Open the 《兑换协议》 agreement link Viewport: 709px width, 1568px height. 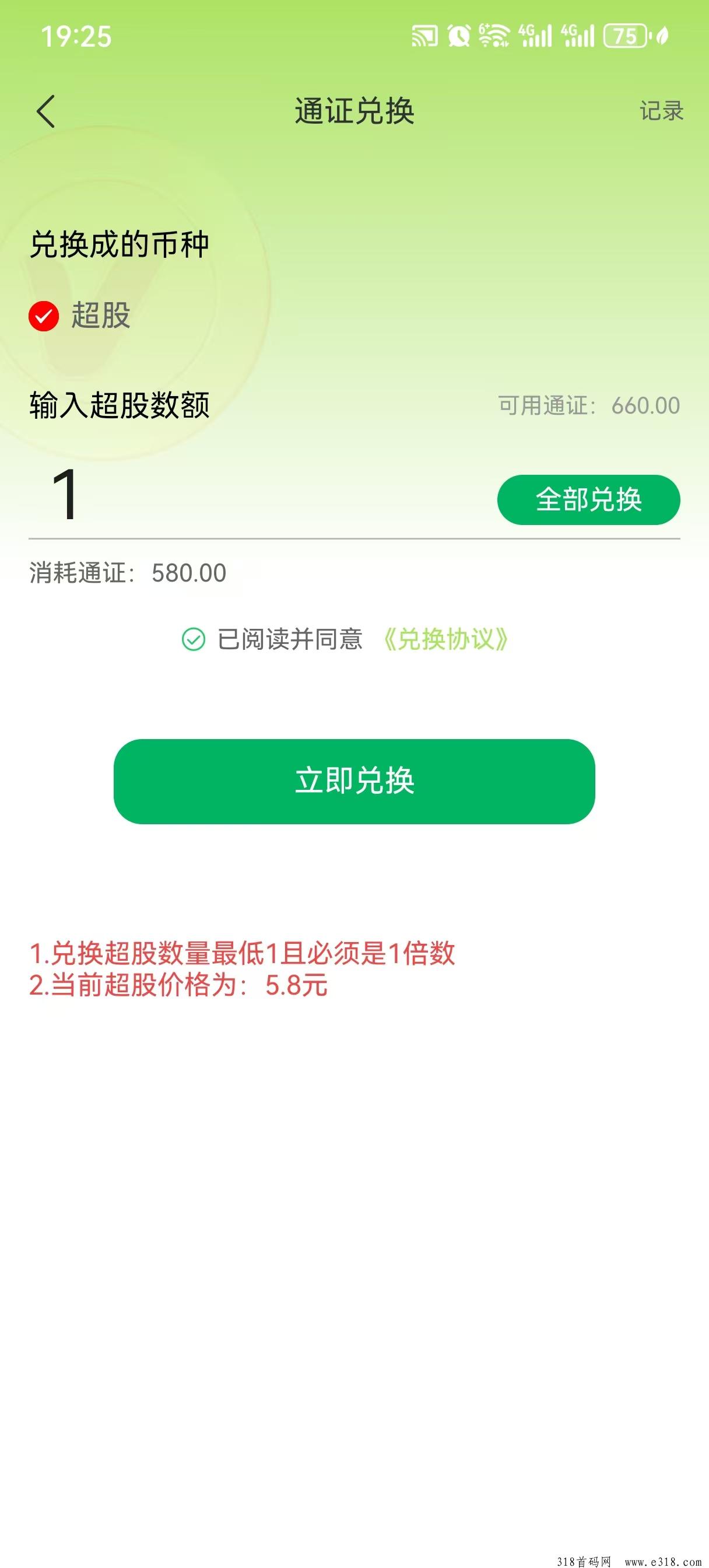[x=445, y=639]
